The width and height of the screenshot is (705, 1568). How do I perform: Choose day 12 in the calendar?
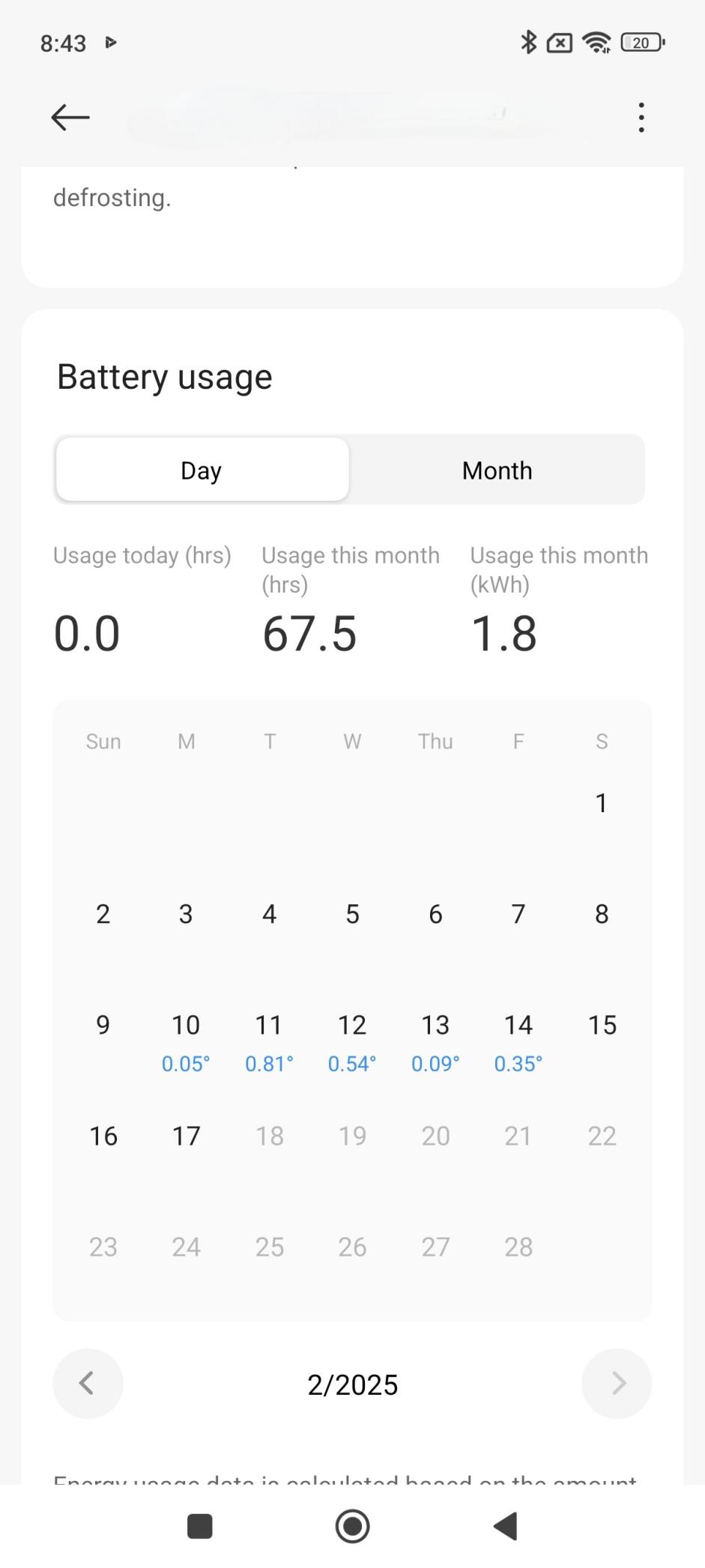pyautogui.click(x=352, y=1039)
